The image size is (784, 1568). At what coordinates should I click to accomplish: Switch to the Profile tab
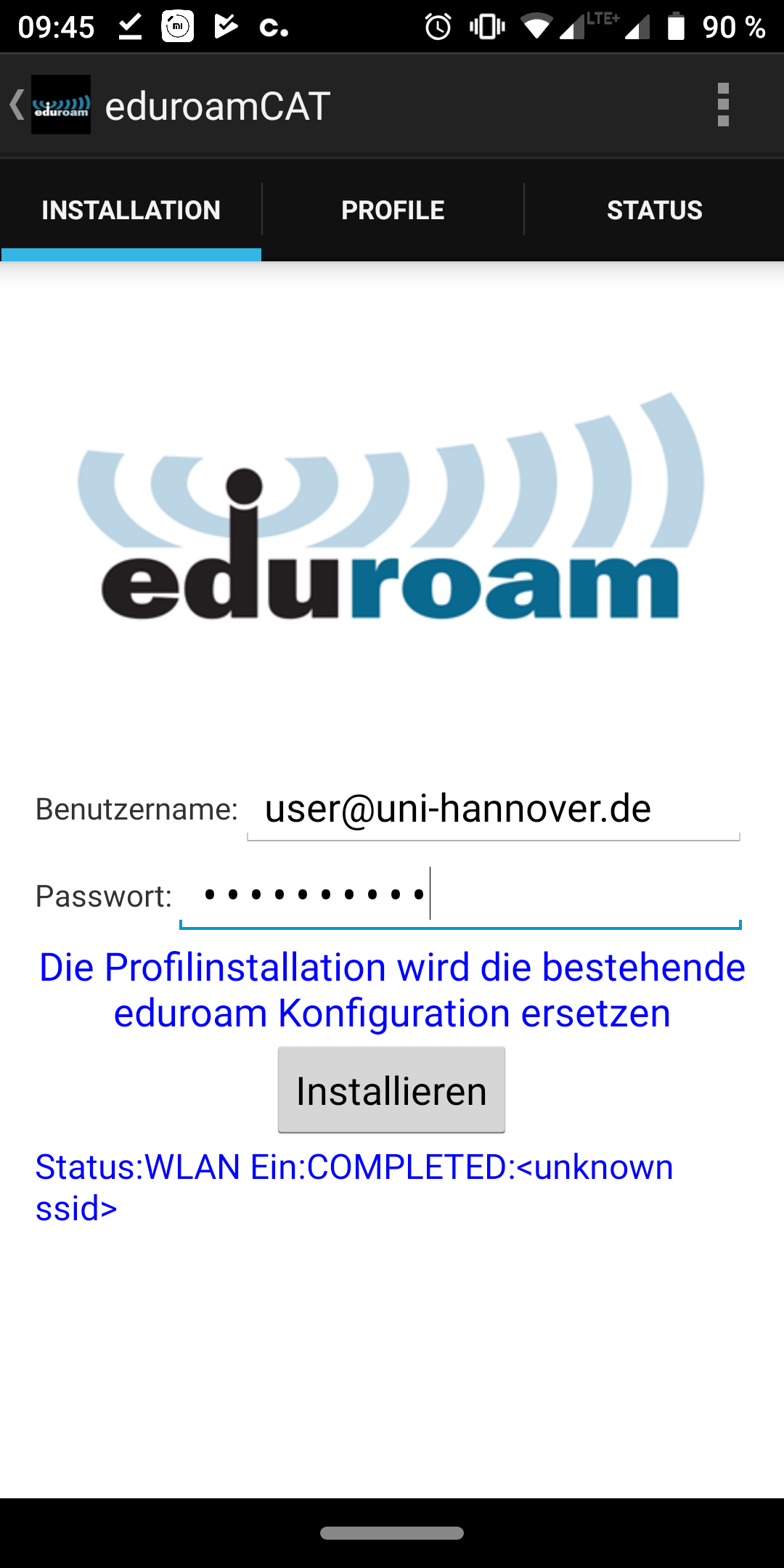point(393,211)
